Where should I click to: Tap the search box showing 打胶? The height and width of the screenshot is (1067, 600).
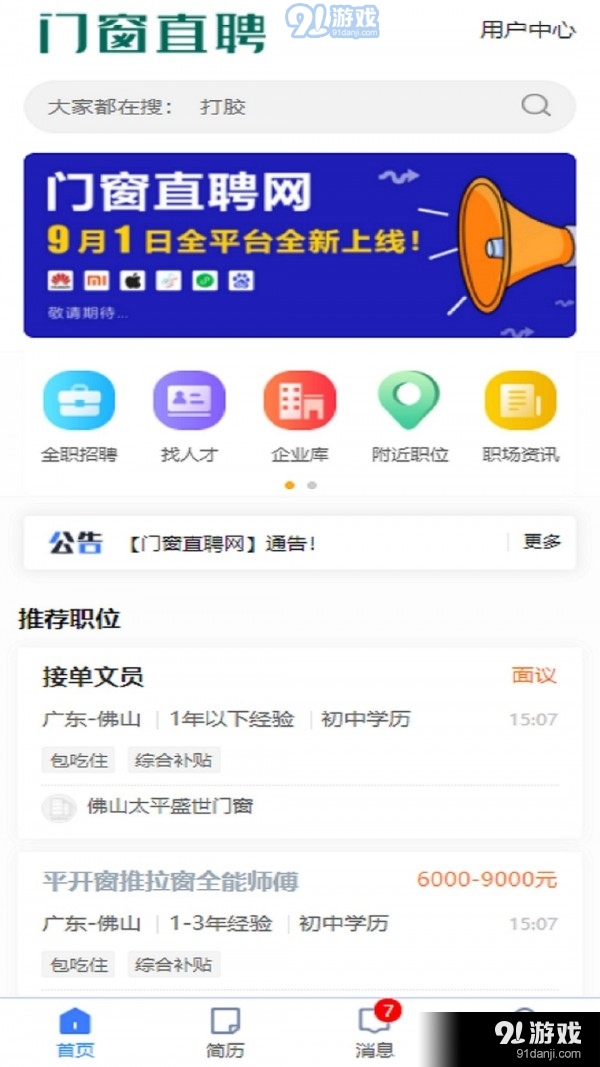pyautogui.click(x=299, y=107)
